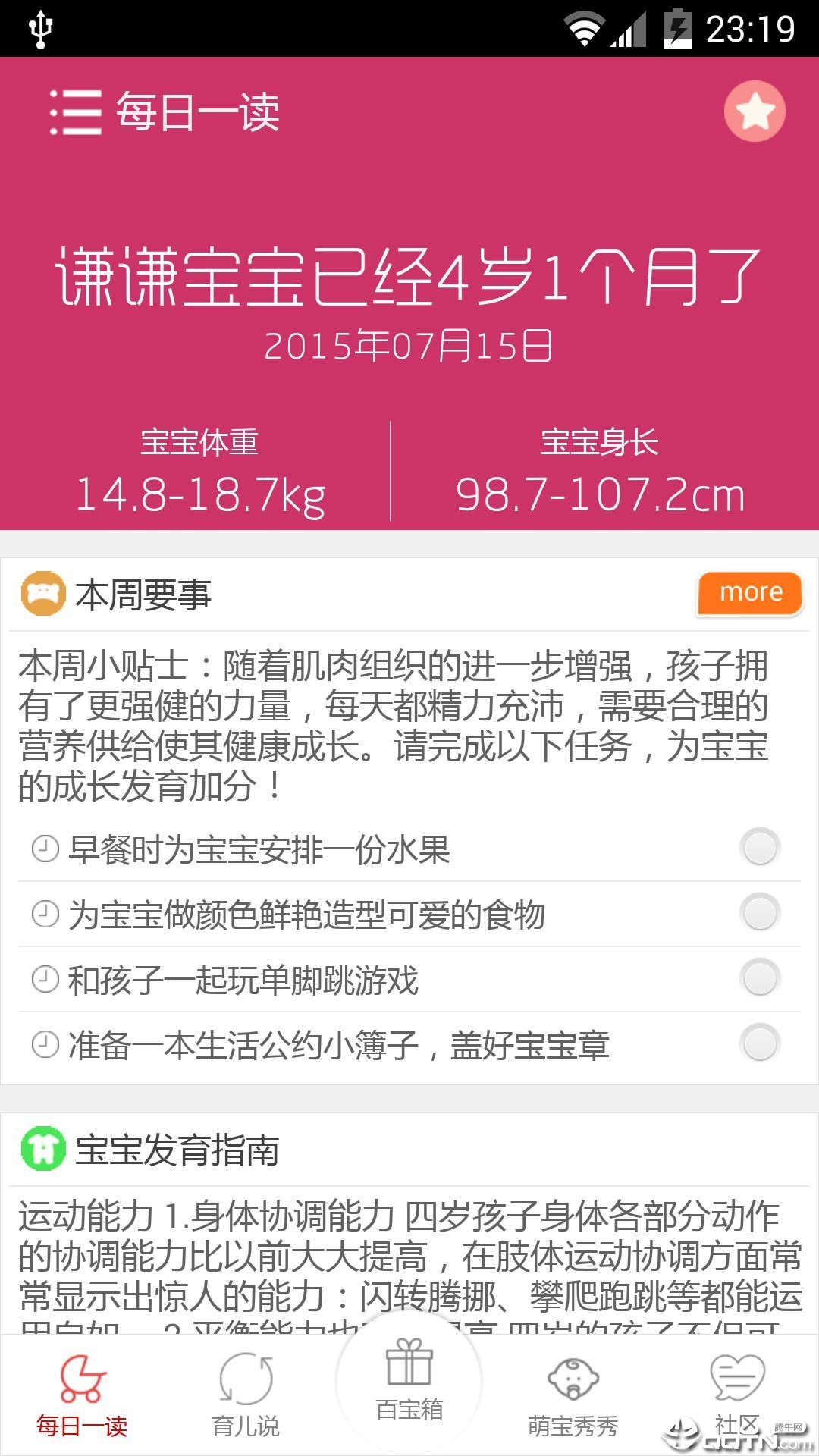Tap the monkey icon beside 本周要事
The width and height of the screenshot is (819, 1456).
pyautogui.click(x=45, y=595)
